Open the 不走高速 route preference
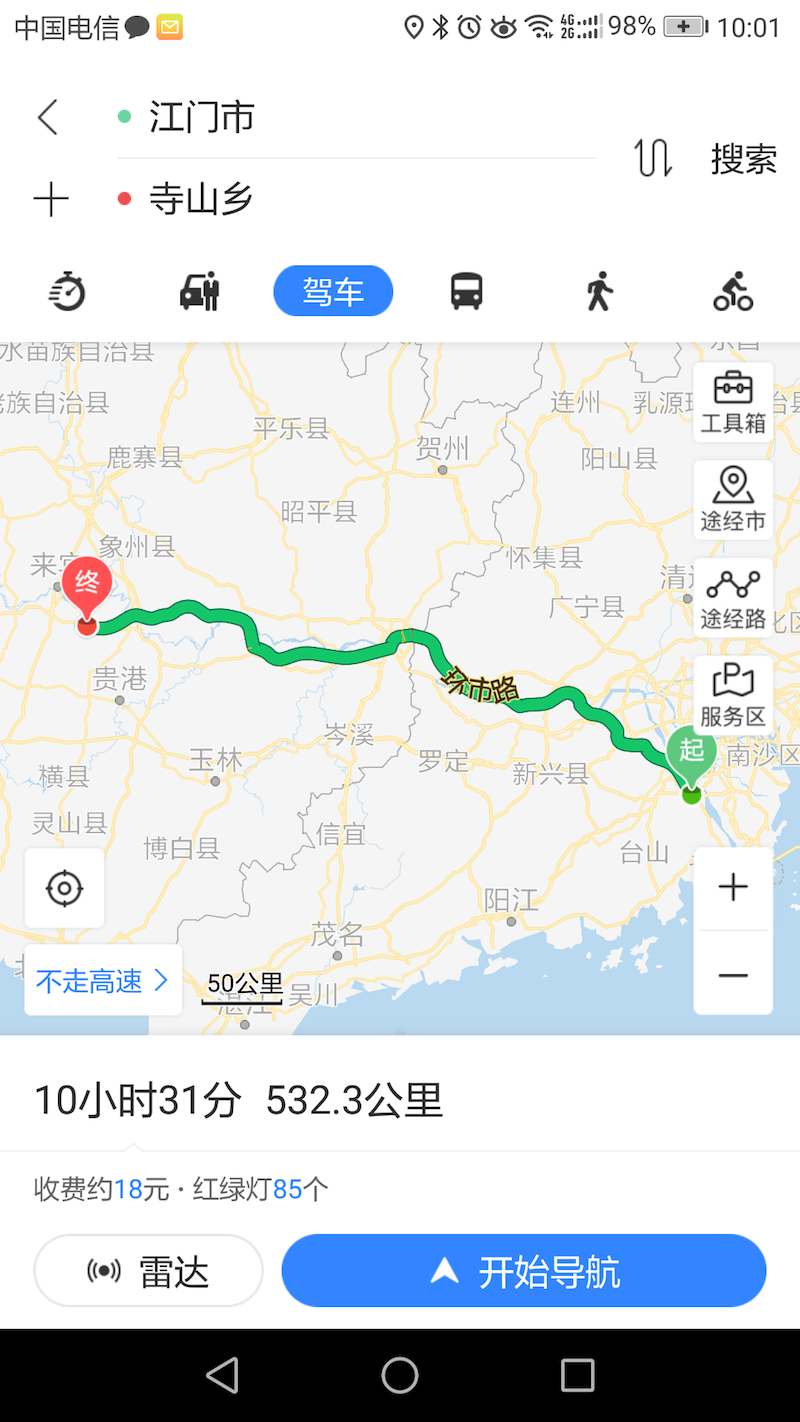Image resolution: width=800 pixels, height=1422 pixels. coord(102,981)
